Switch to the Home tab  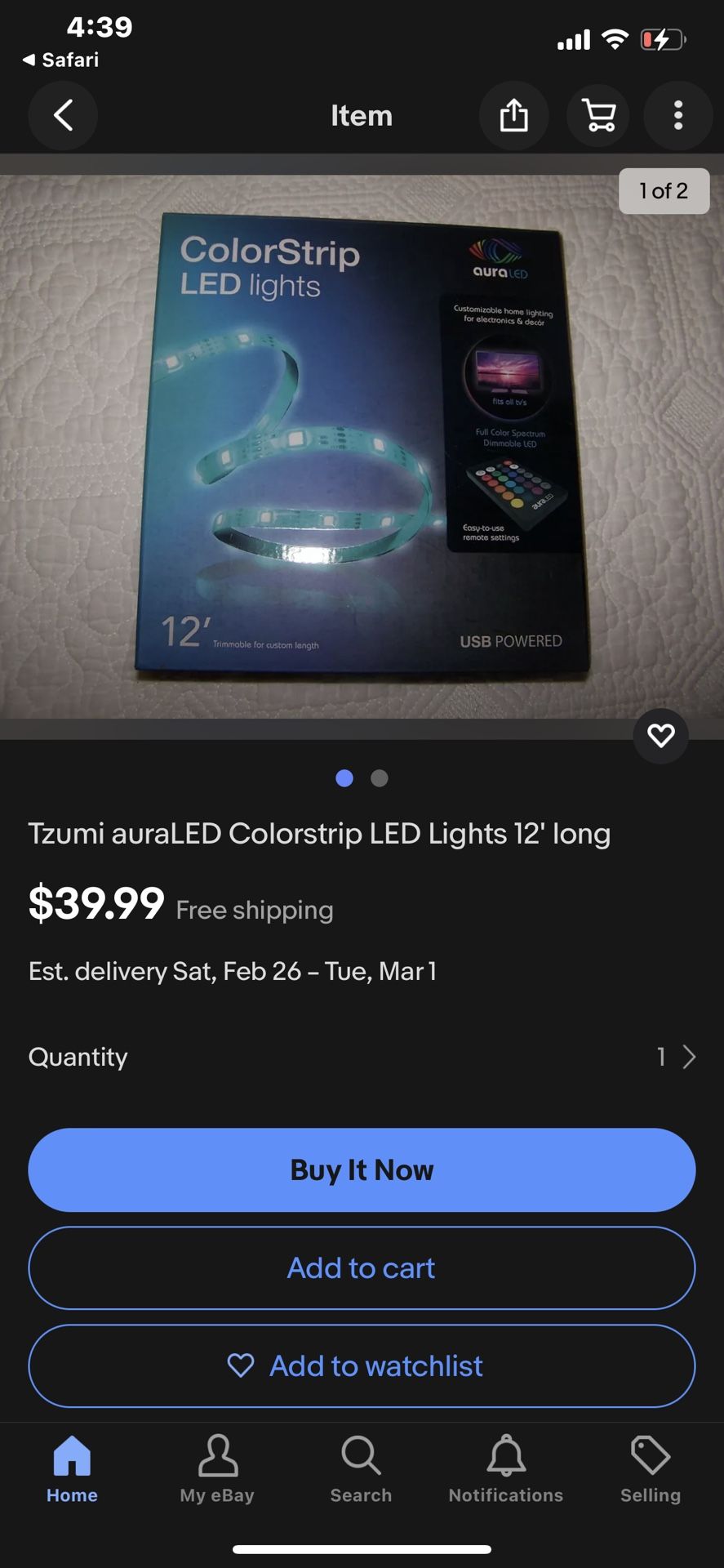tap(72, 1470)
